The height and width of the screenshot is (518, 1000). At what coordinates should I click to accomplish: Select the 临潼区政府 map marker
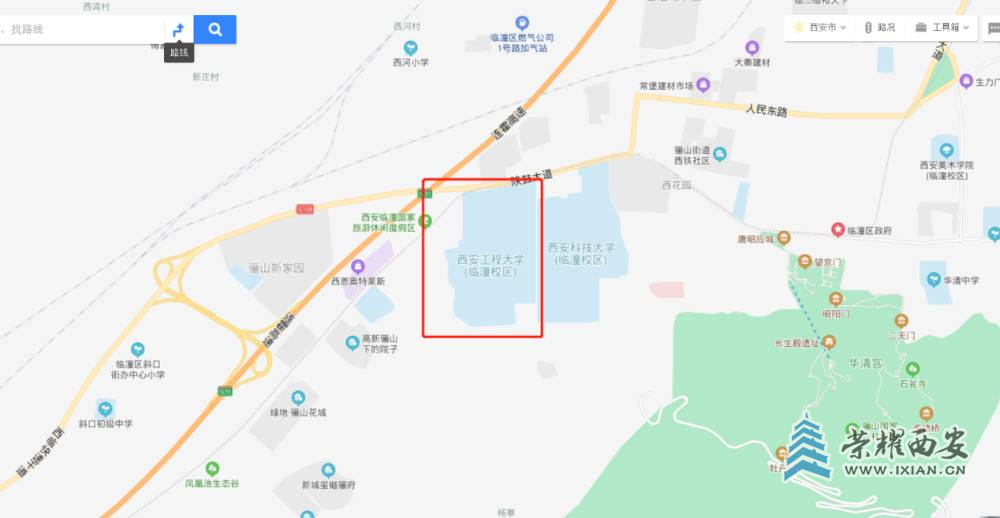(838, 230)
